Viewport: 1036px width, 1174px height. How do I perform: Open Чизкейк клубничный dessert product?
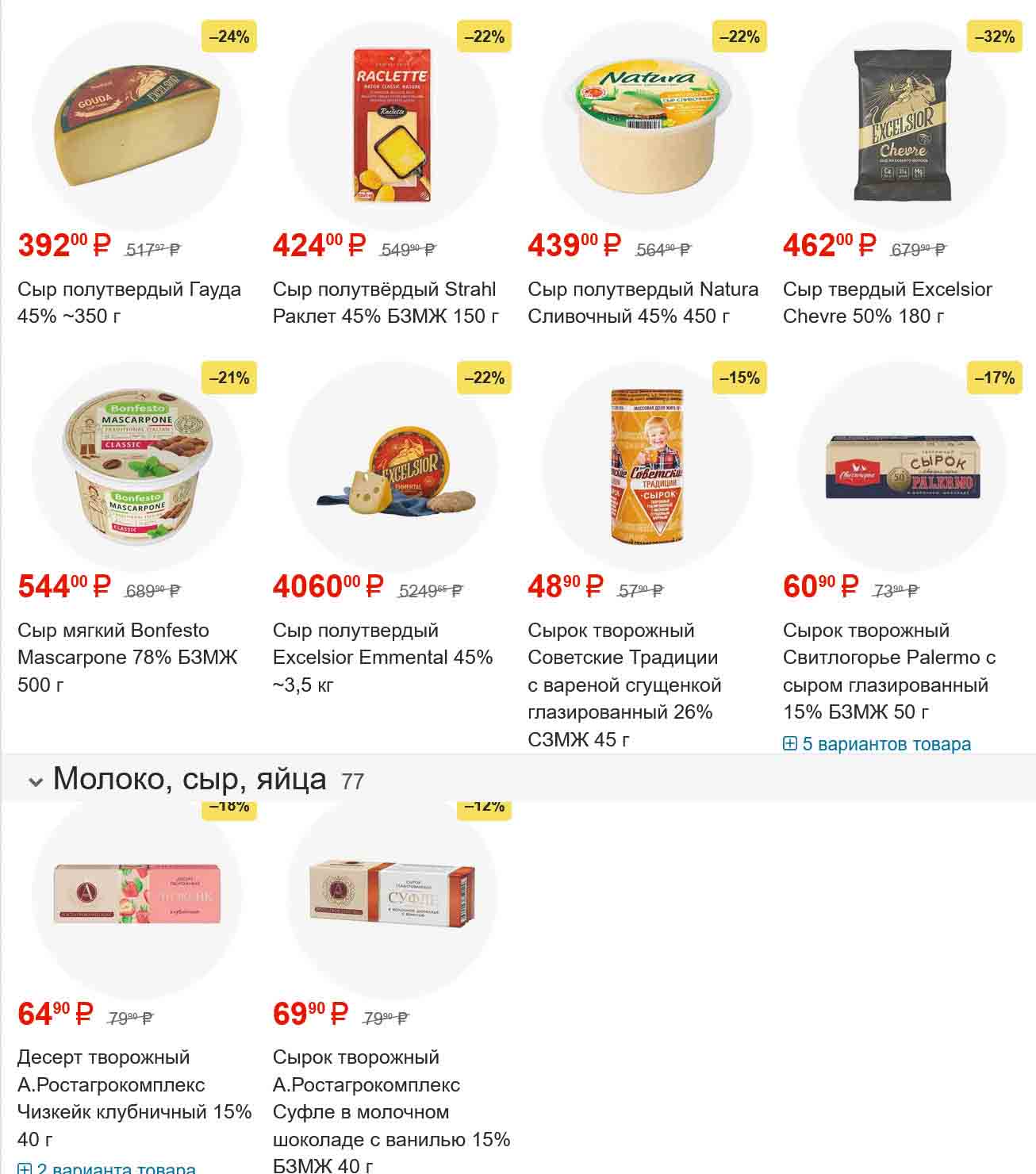134,1098
